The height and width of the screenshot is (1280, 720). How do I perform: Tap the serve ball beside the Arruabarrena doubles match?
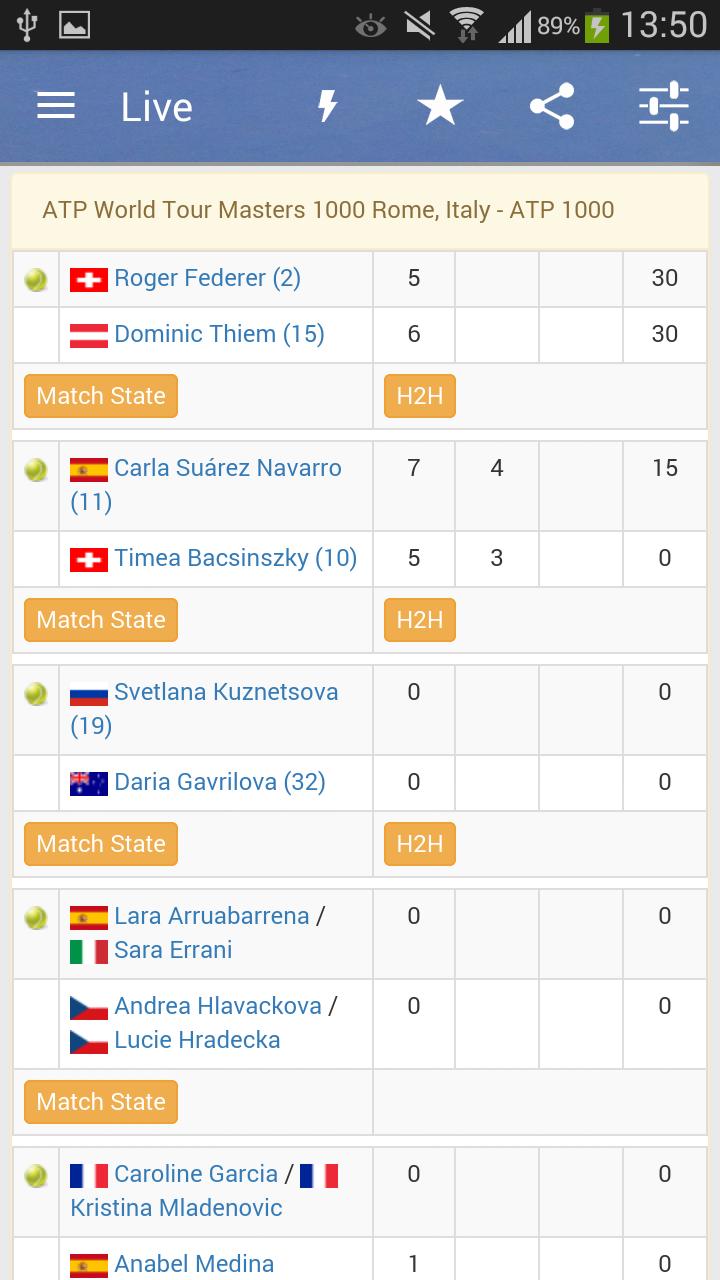(36, 913)
